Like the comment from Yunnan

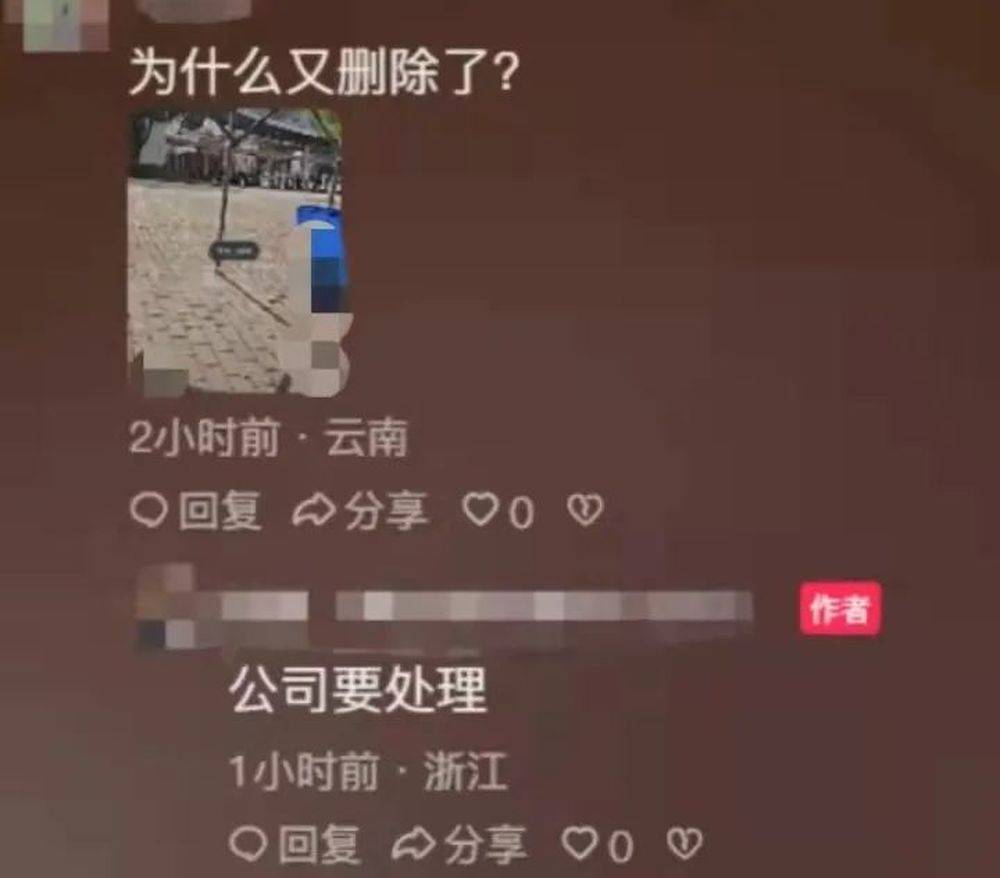480,512
